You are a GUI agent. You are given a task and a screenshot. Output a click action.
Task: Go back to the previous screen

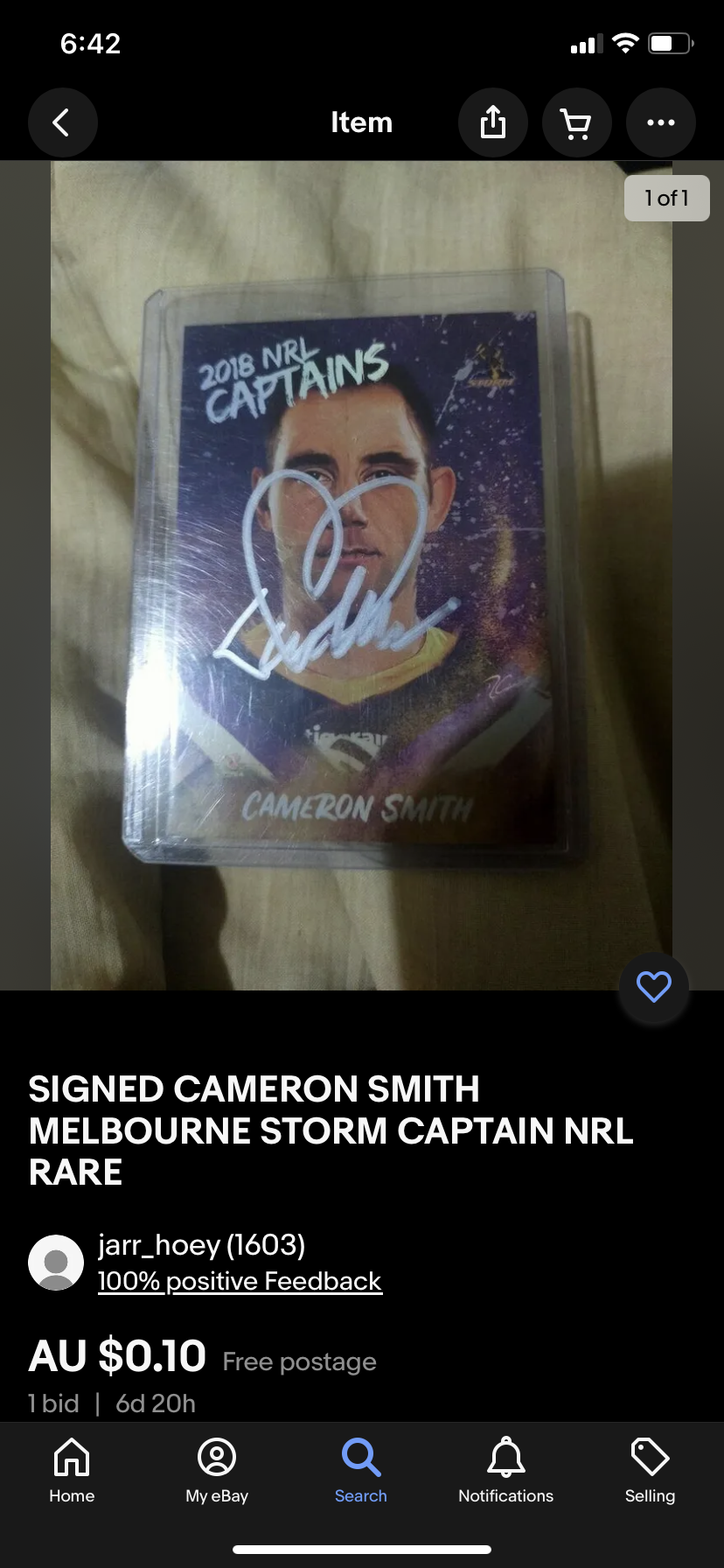coord(62,122)
